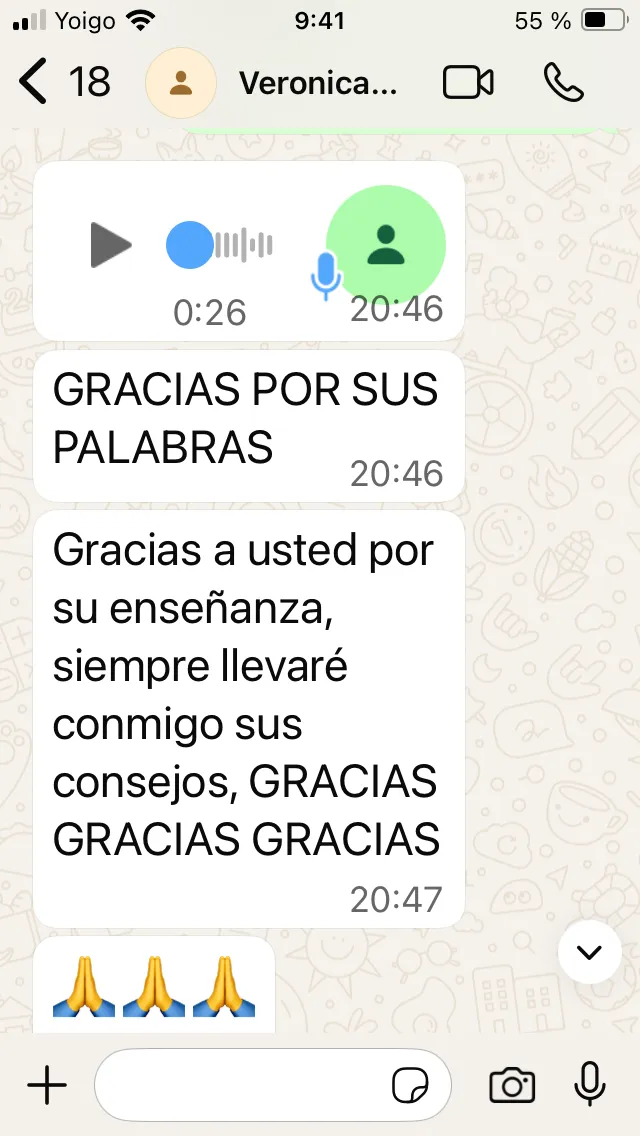
Task: Tap the microphone to record audio
Action: click(x=590, y=1084)
